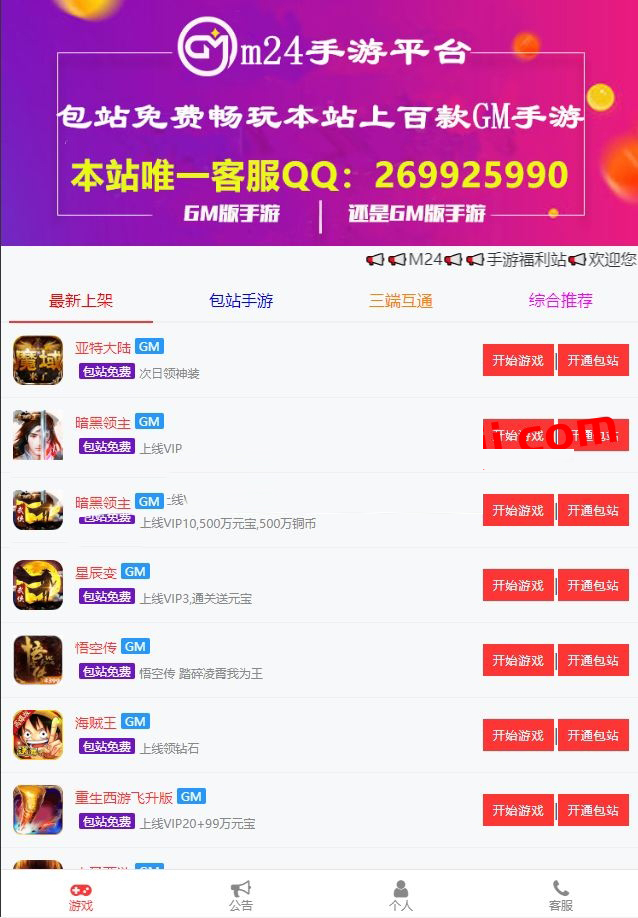
Task: Start the 星辰变 game
Action: [518, 585]
